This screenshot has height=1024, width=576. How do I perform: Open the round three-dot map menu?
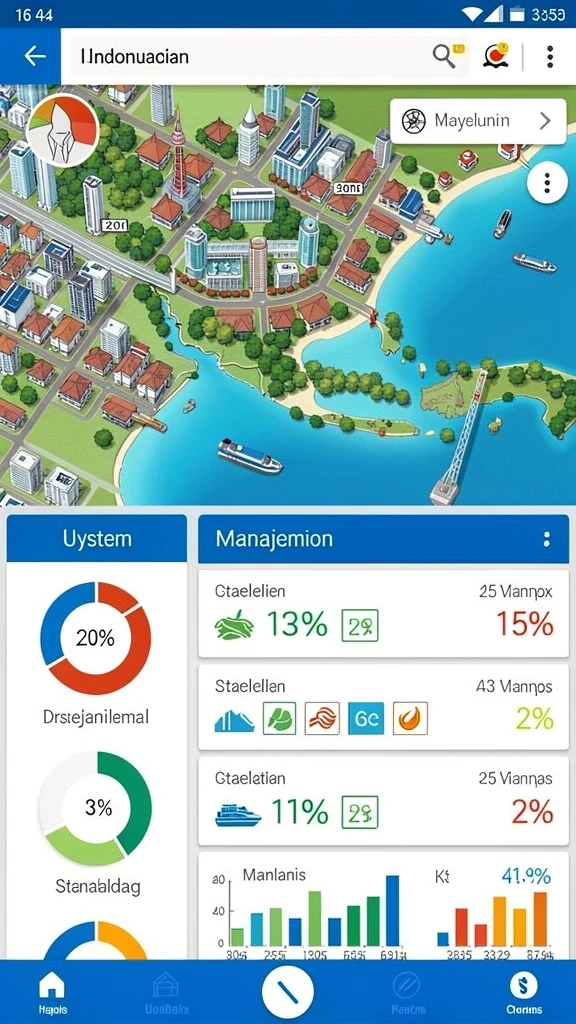[547, 183]
